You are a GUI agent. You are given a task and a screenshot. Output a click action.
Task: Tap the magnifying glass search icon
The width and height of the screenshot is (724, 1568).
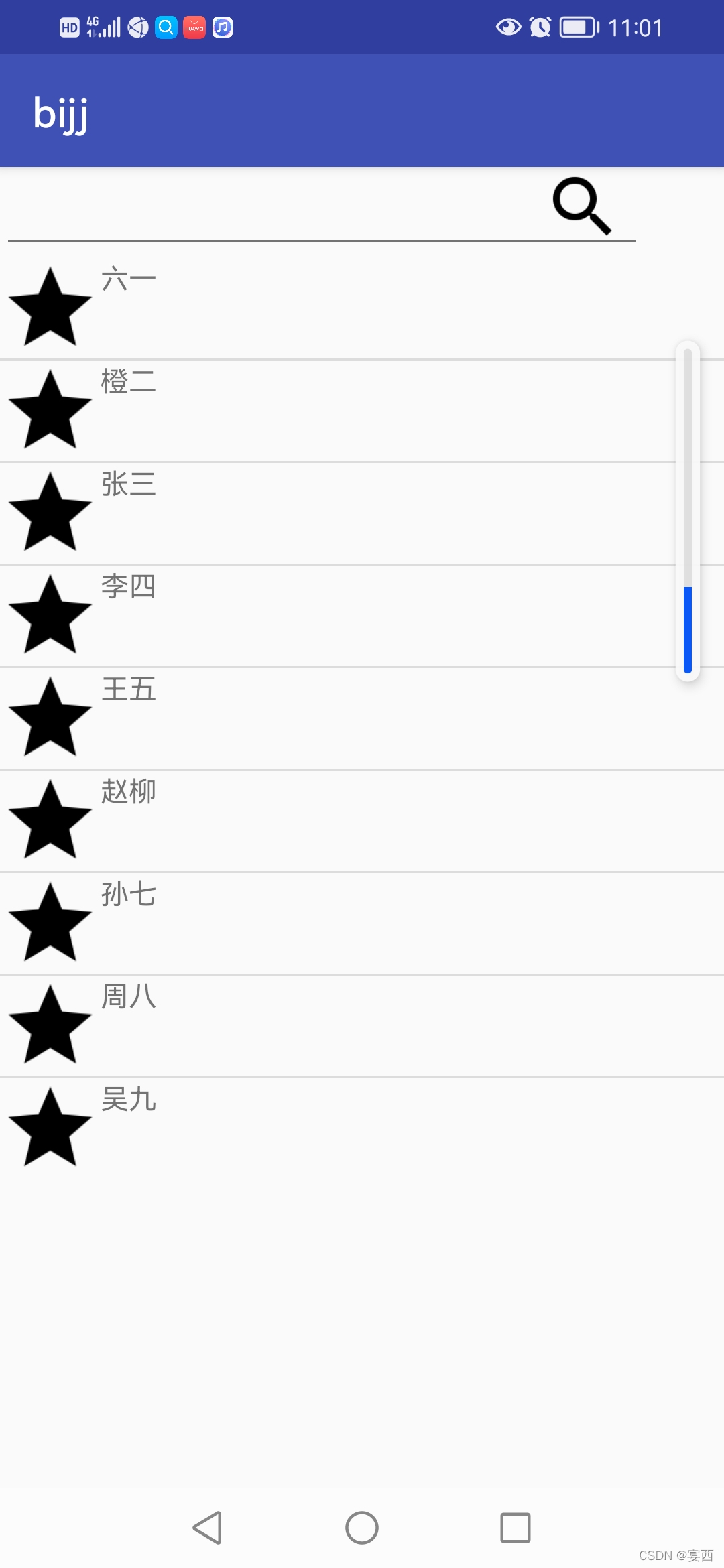[582, 206]
